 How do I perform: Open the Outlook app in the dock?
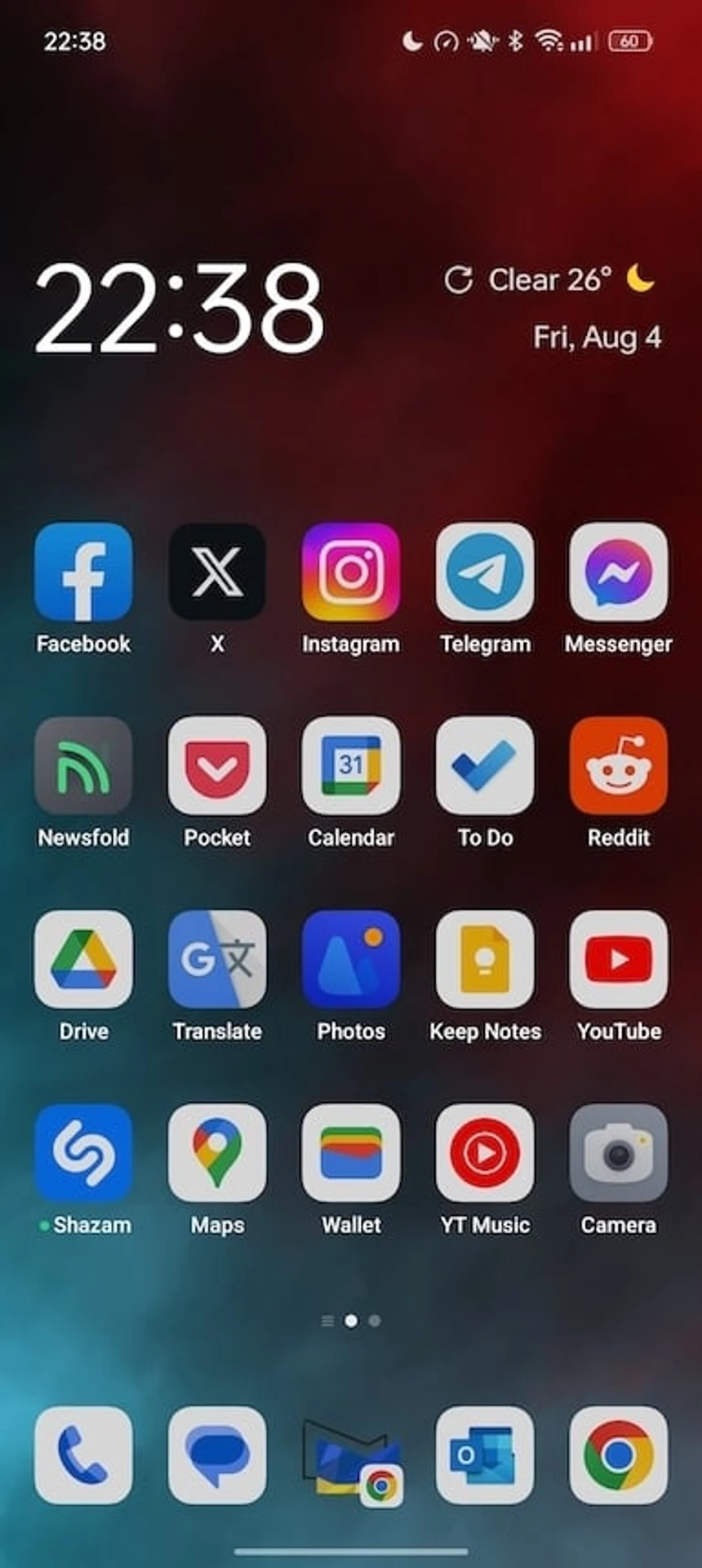click(485, 1454)
